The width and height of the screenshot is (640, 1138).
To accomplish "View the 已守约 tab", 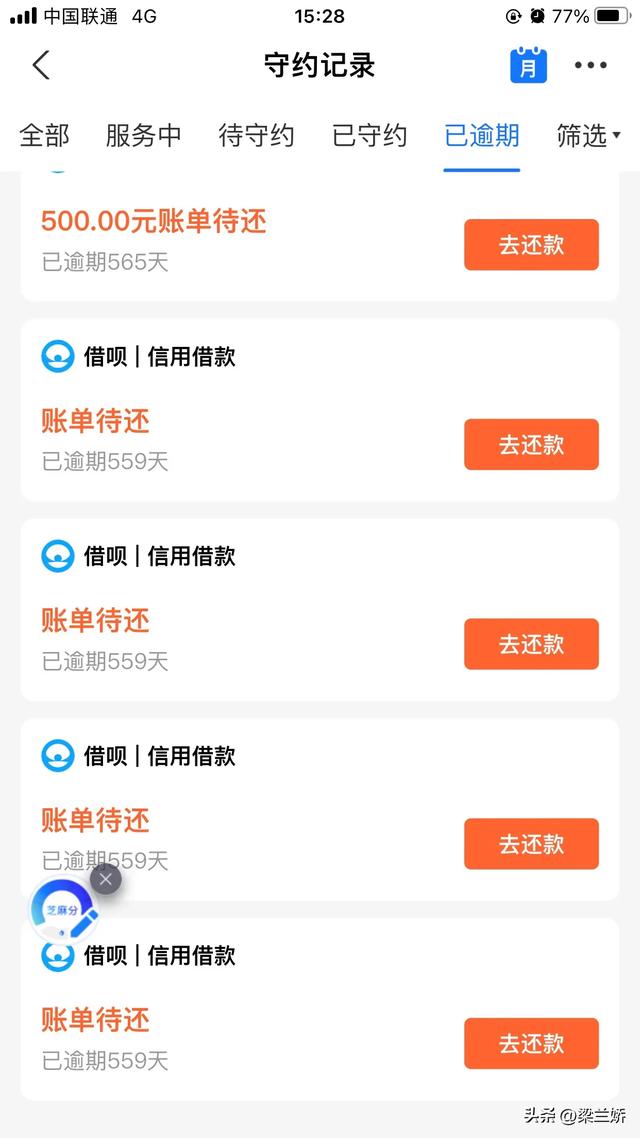I will click(370, 136).
